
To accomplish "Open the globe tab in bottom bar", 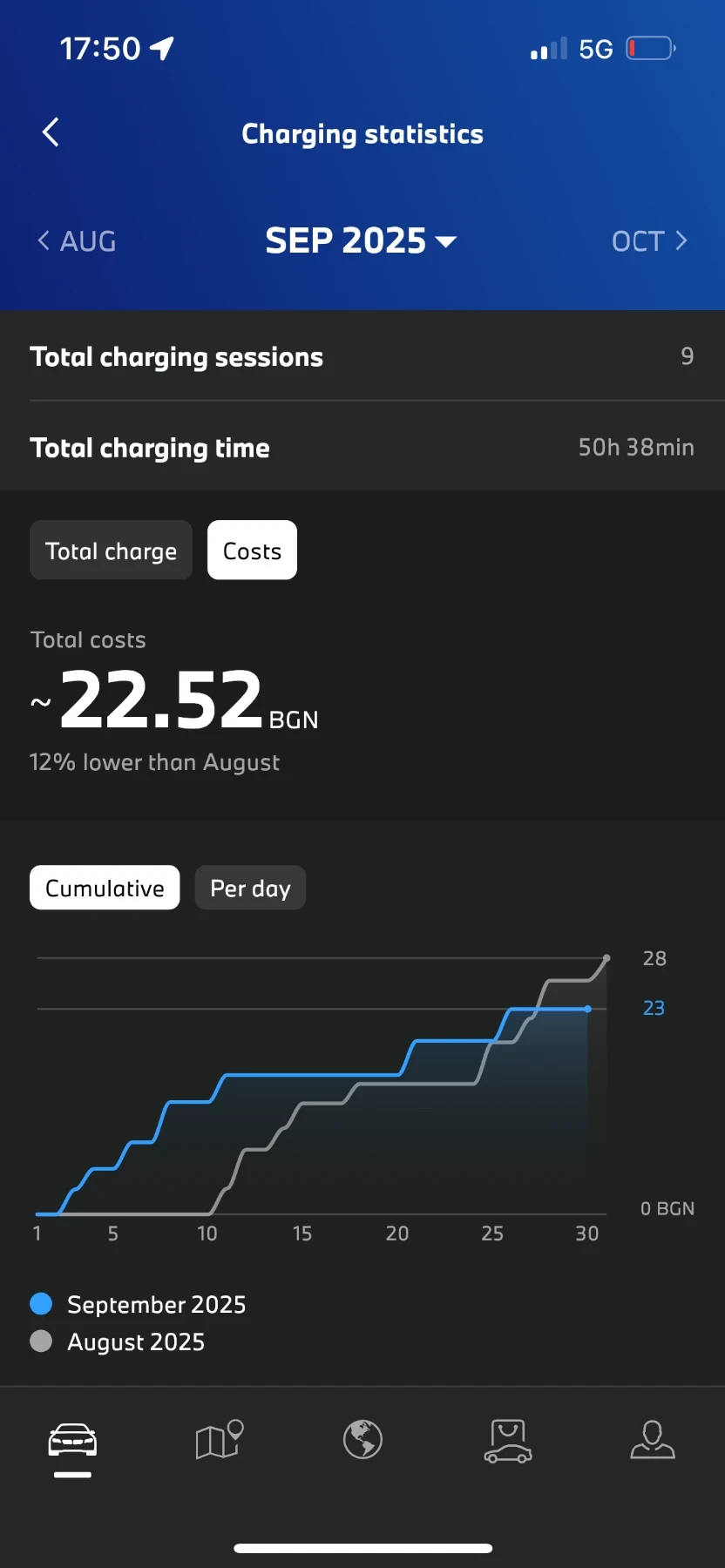I will point(362,1440).
